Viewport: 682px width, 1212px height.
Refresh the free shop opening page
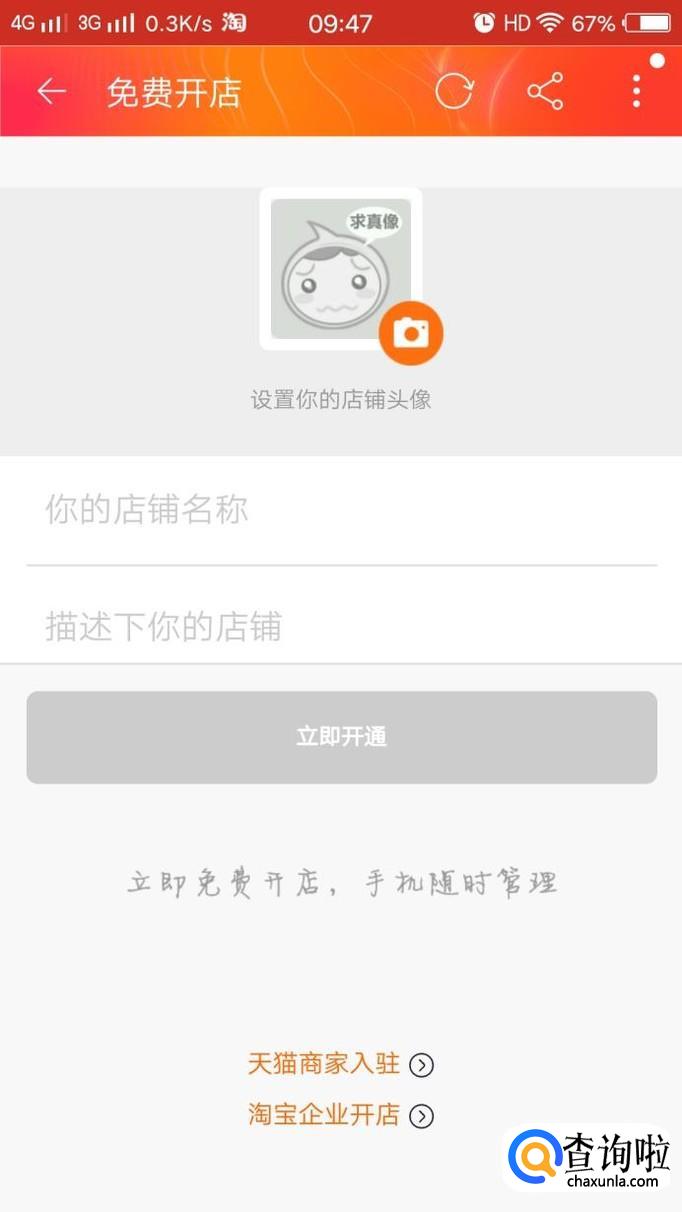(454, 92)
